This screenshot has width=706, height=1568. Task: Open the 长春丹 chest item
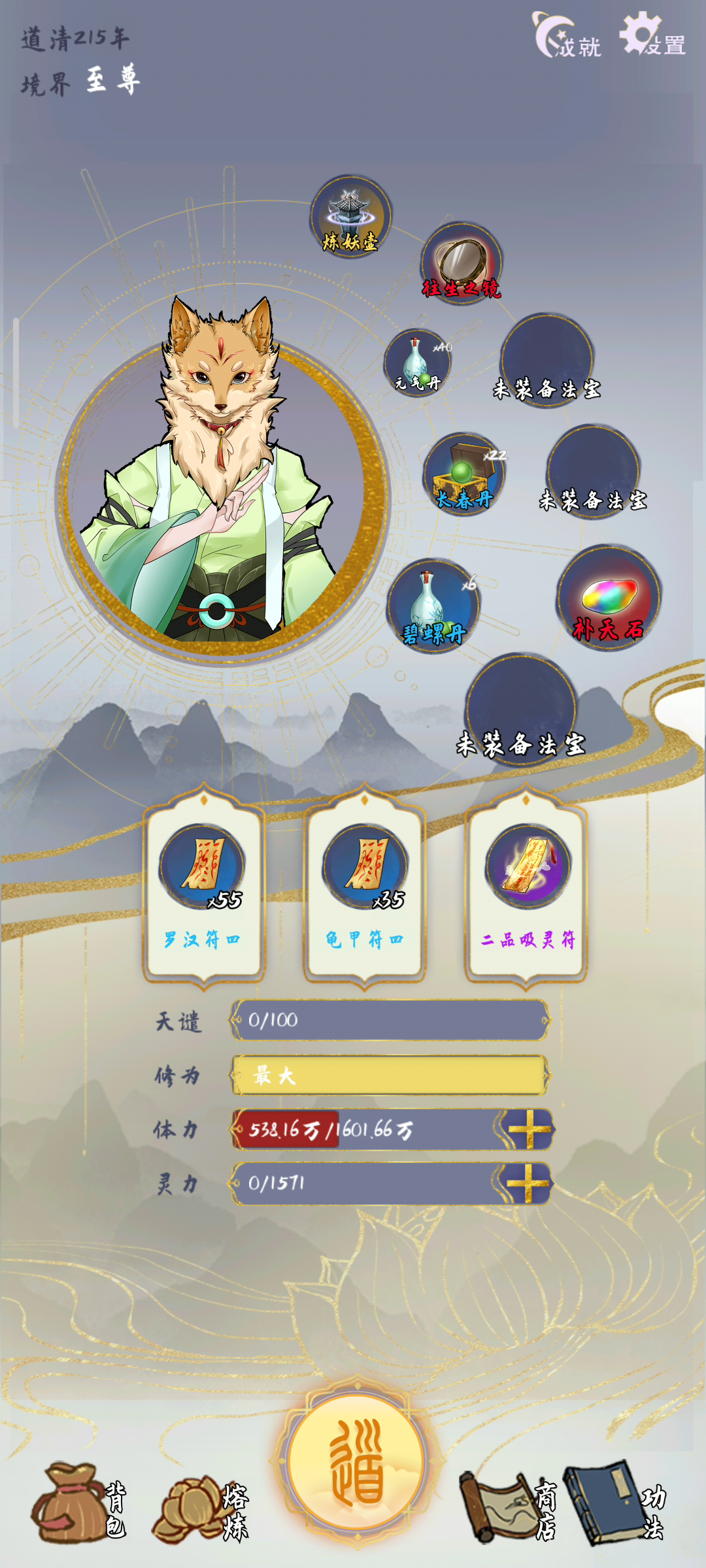click(465, 473)
